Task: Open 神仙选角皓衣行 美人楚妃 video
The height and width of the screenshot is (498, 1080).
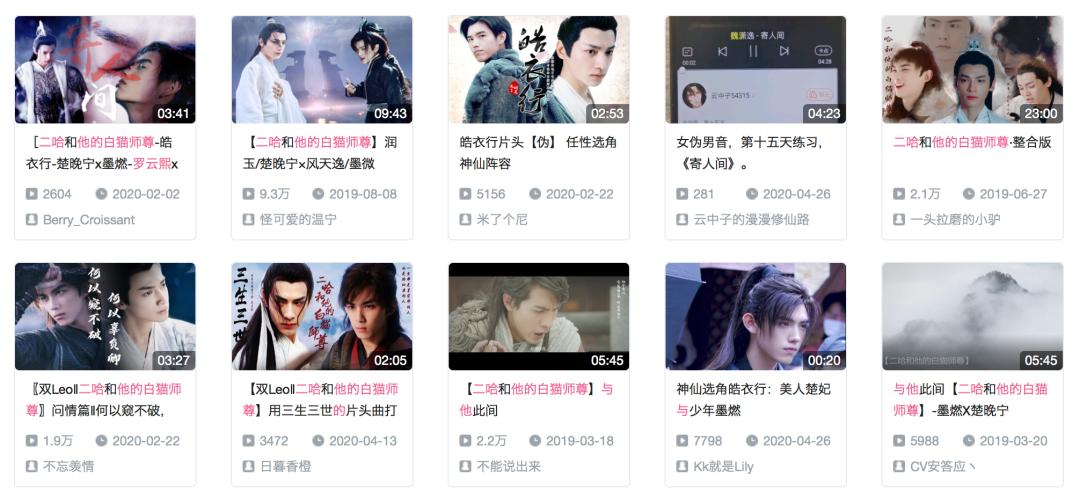Action: point(755,316)
